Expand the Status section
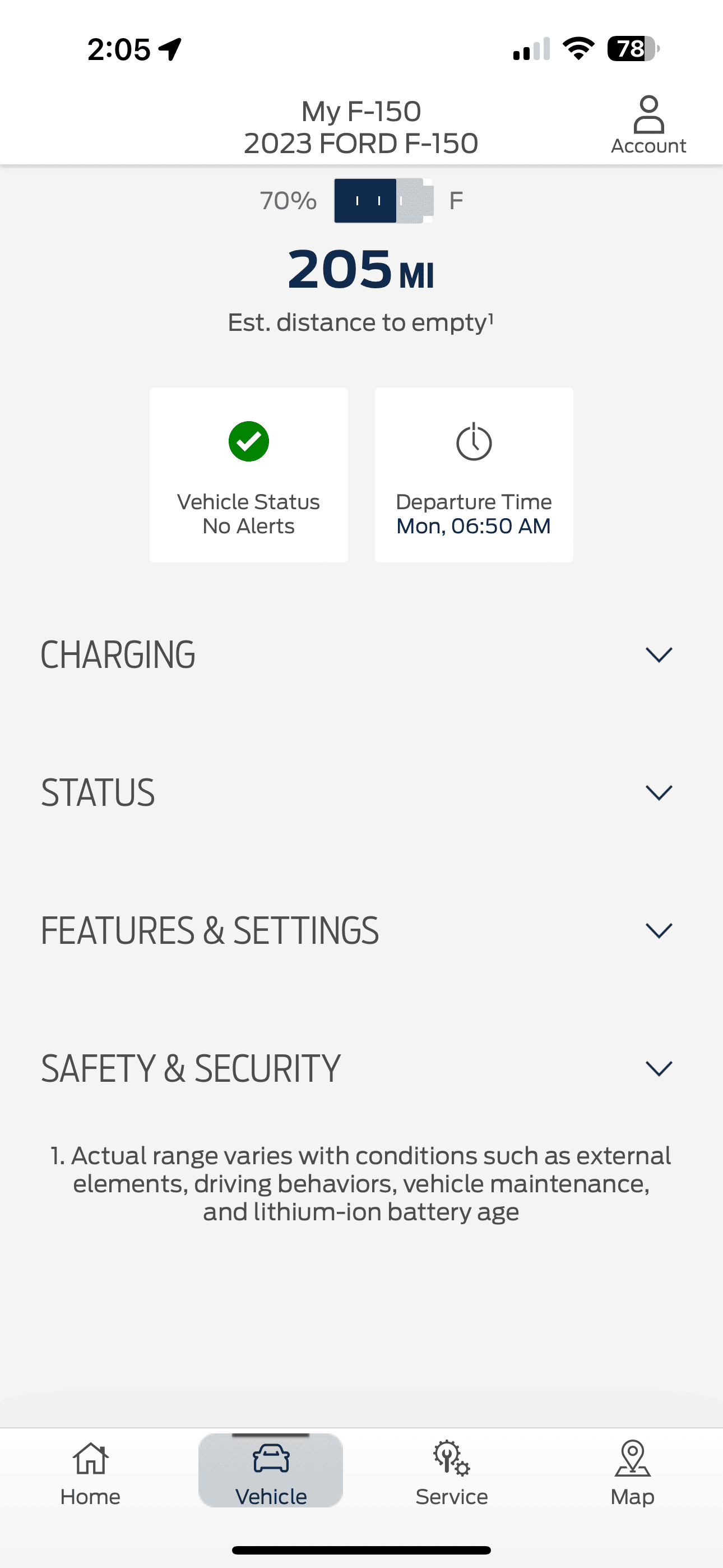Screen dimensions: 723x1568 click(x=658, y=792)
